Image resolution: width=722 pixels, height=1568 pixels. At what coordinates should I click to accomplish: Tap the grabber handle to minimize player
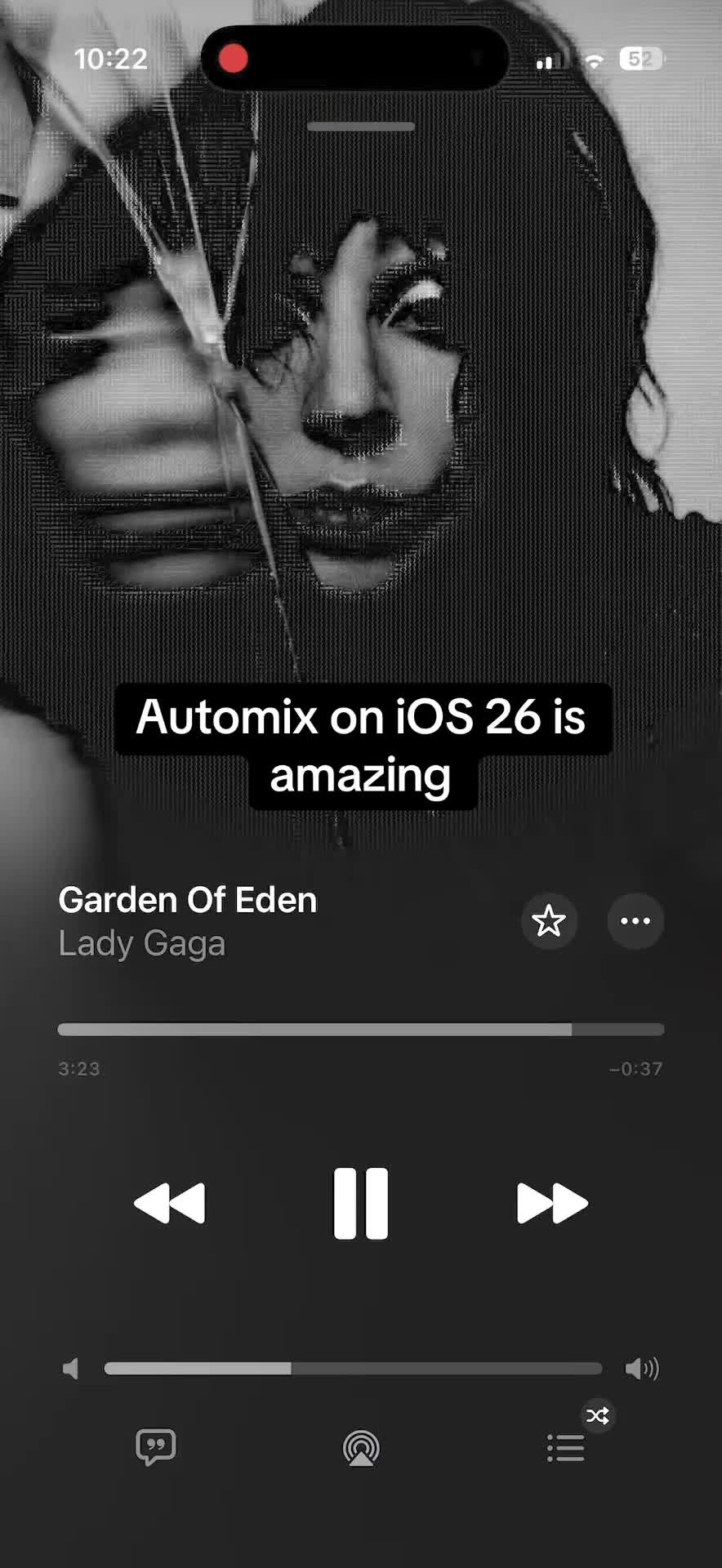point(361,127)
